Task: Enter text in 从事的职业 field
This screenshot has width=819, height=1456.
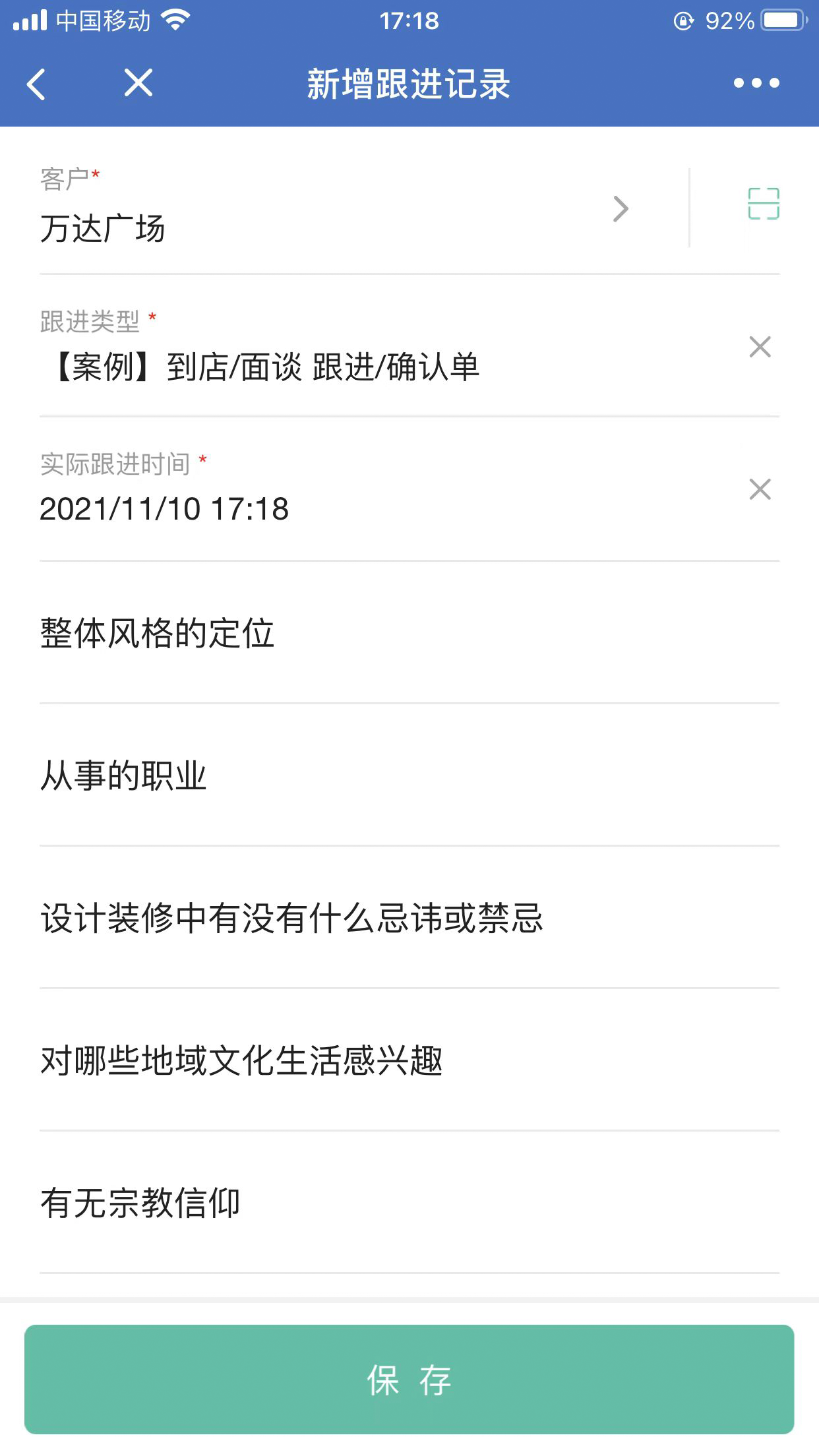Action: (x=409, y=775)
